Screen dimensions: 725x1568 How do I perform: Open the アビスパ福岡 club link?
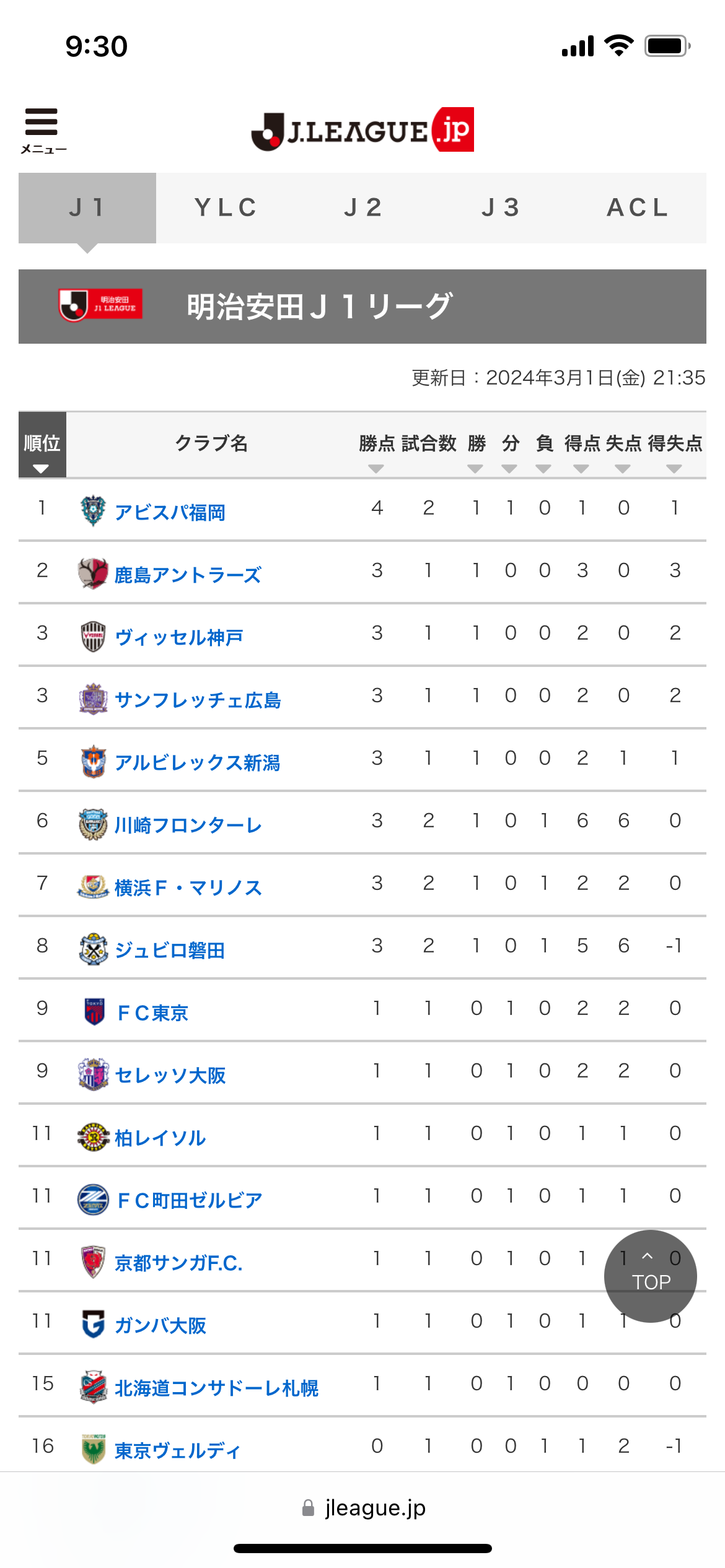tap(170, 513)
